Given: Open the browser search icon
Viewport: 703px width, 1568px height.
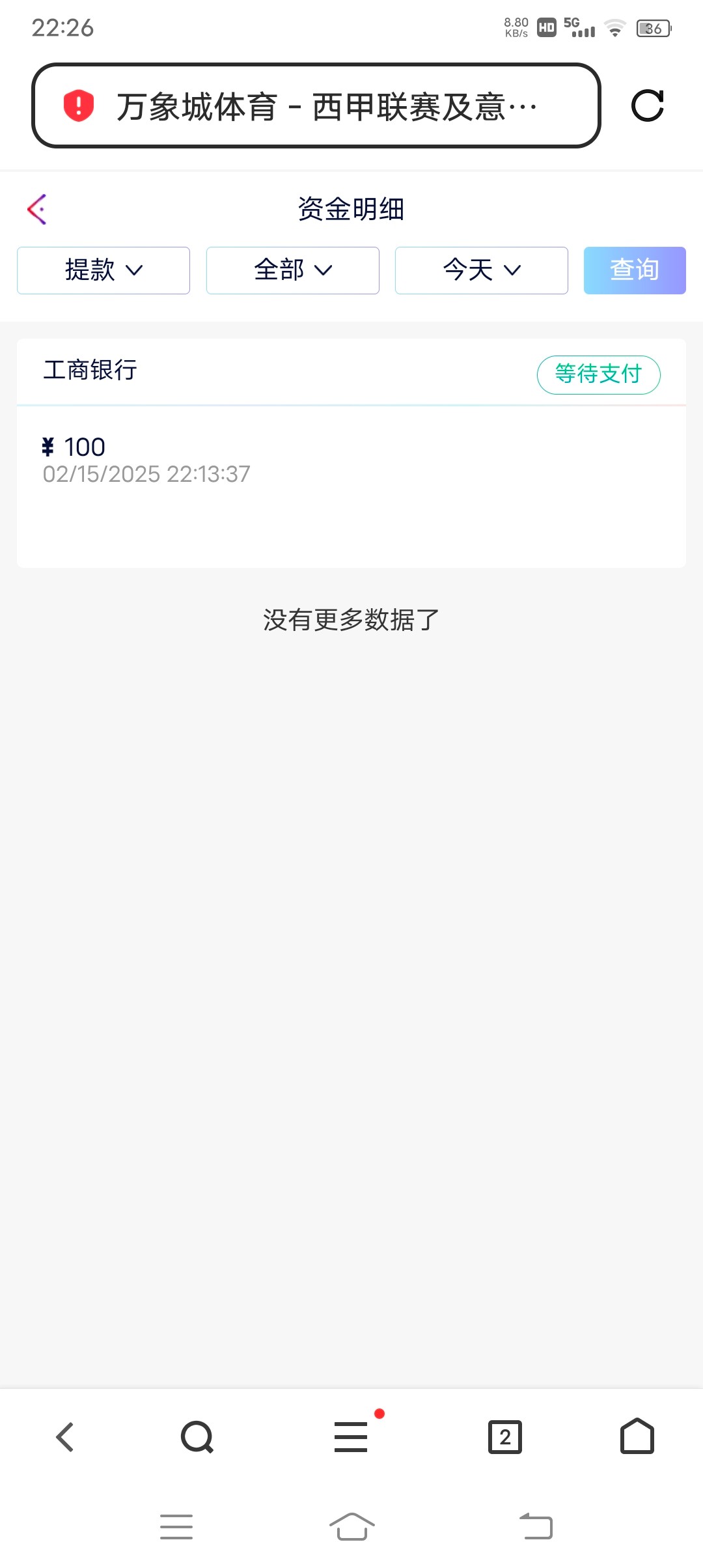Looking at the screenshot, I should click(197, 1437).
